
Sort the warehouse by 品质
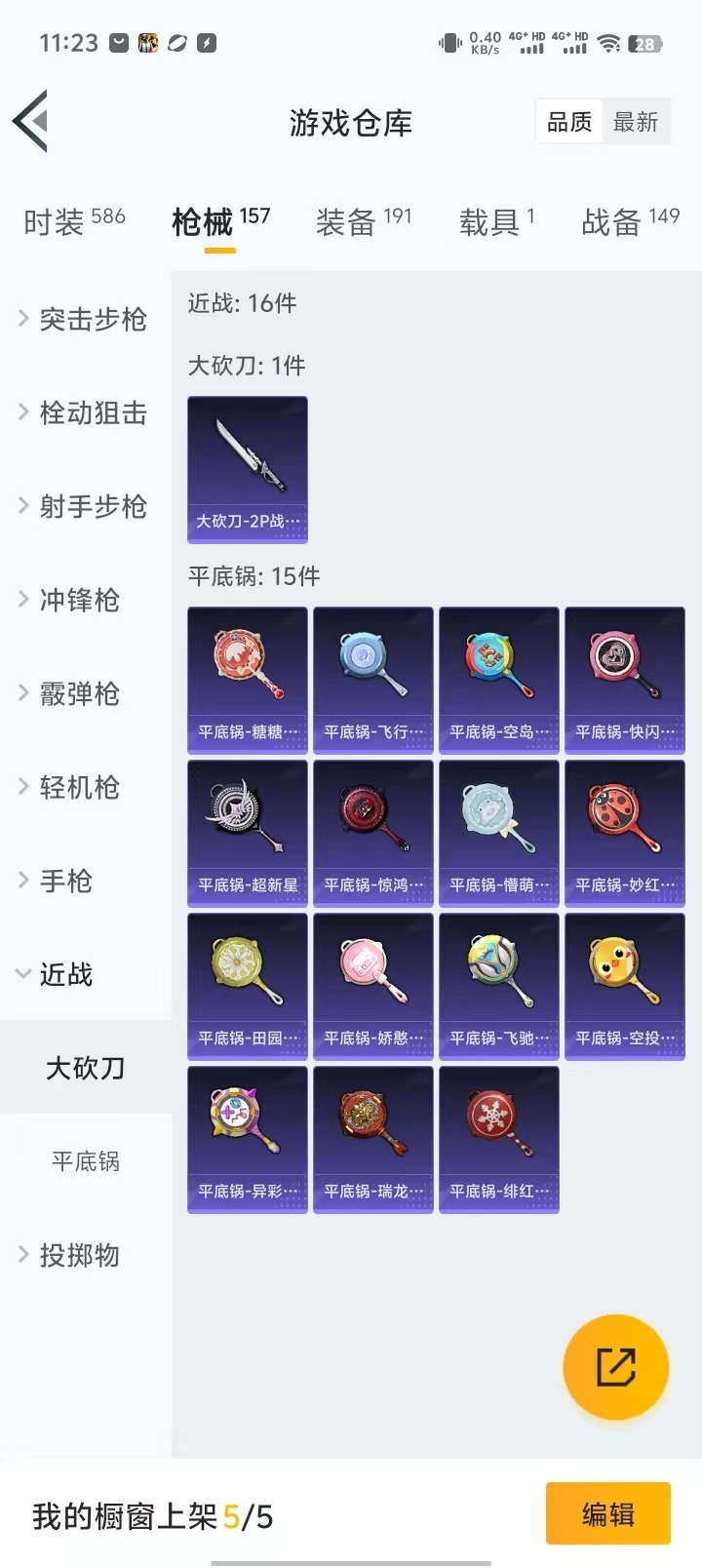click(x=569, y=122)
